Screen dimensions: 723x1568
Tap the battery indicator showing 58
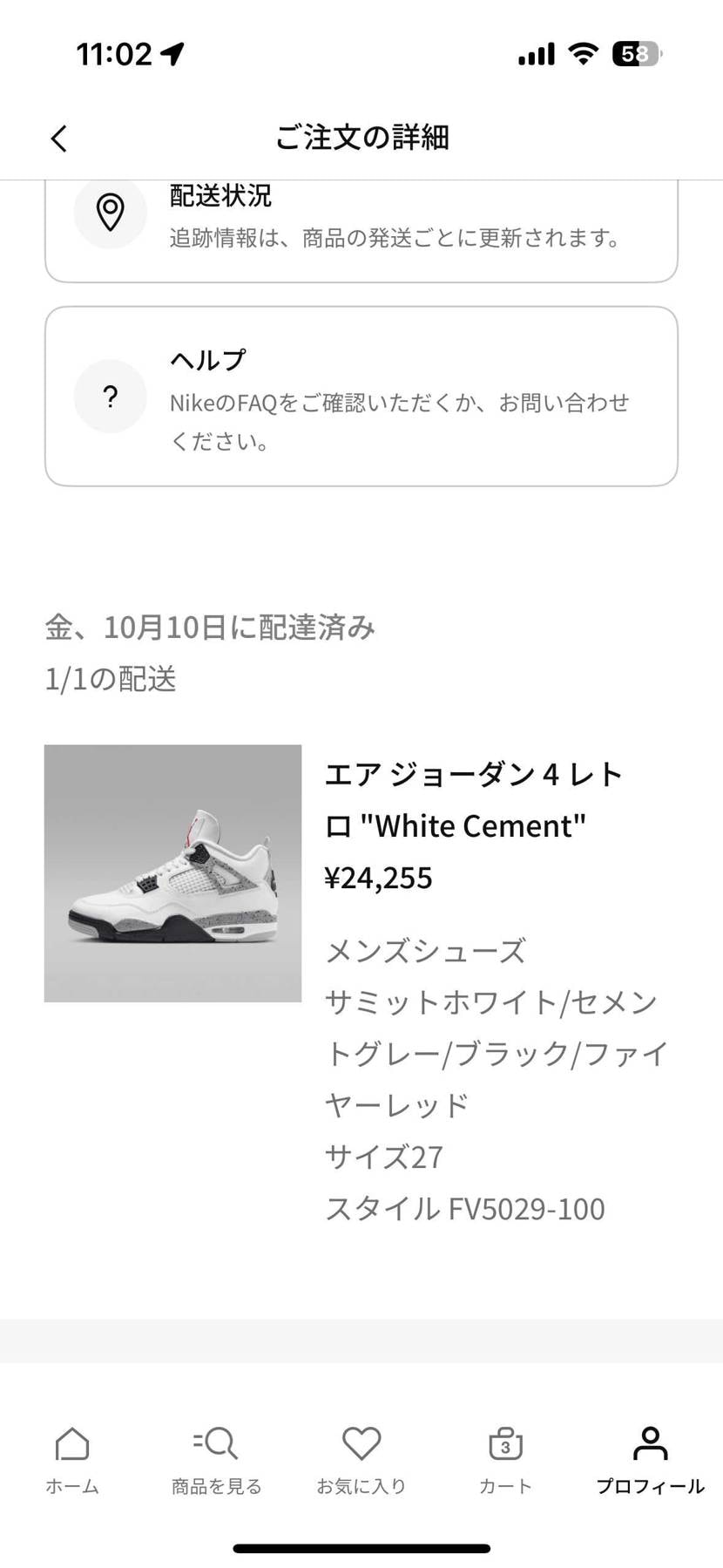click(634, 52)
